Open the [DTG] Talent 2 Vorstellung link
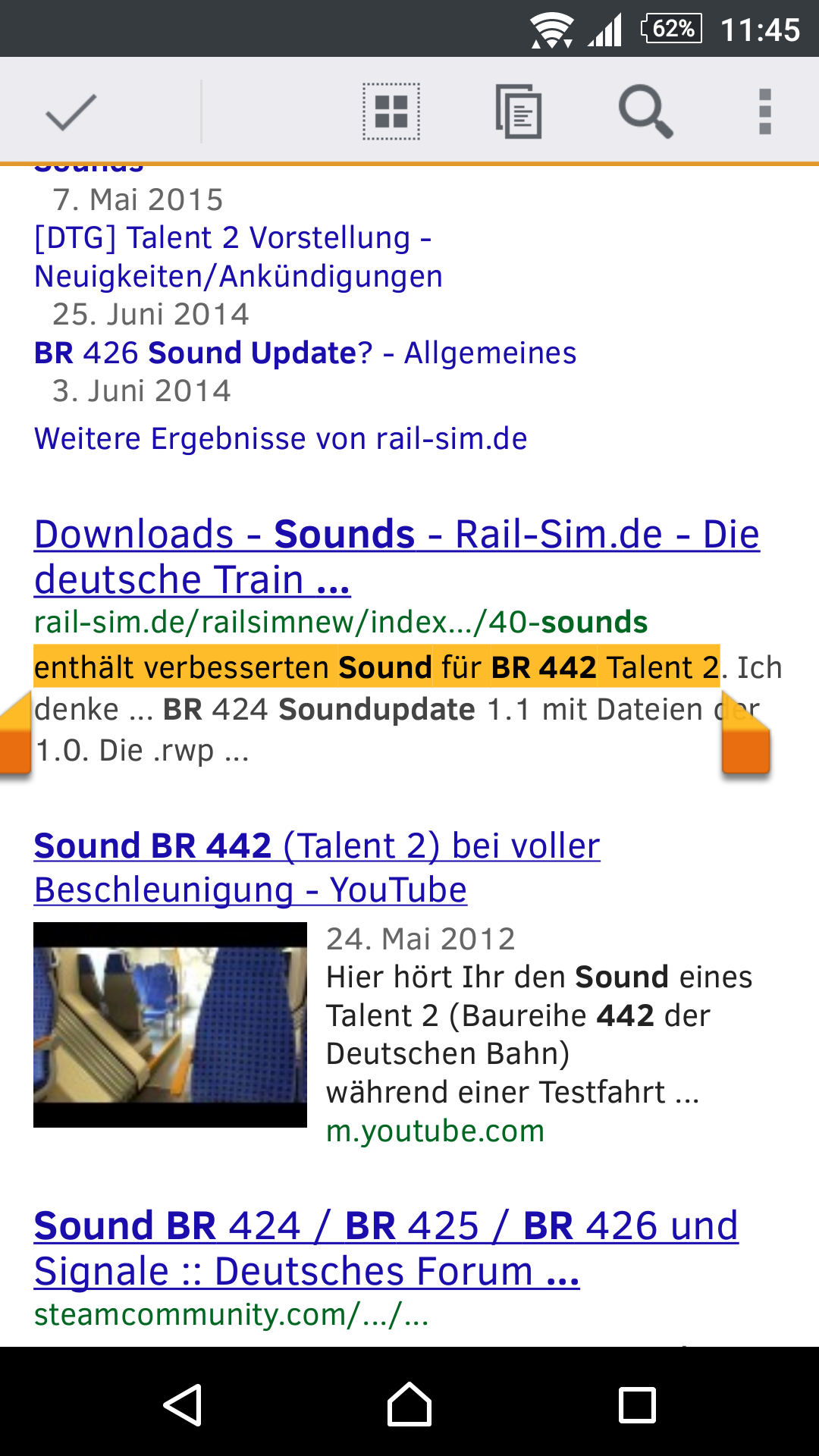The height and width of the screenshot is (1456, 819). (237, 257)
